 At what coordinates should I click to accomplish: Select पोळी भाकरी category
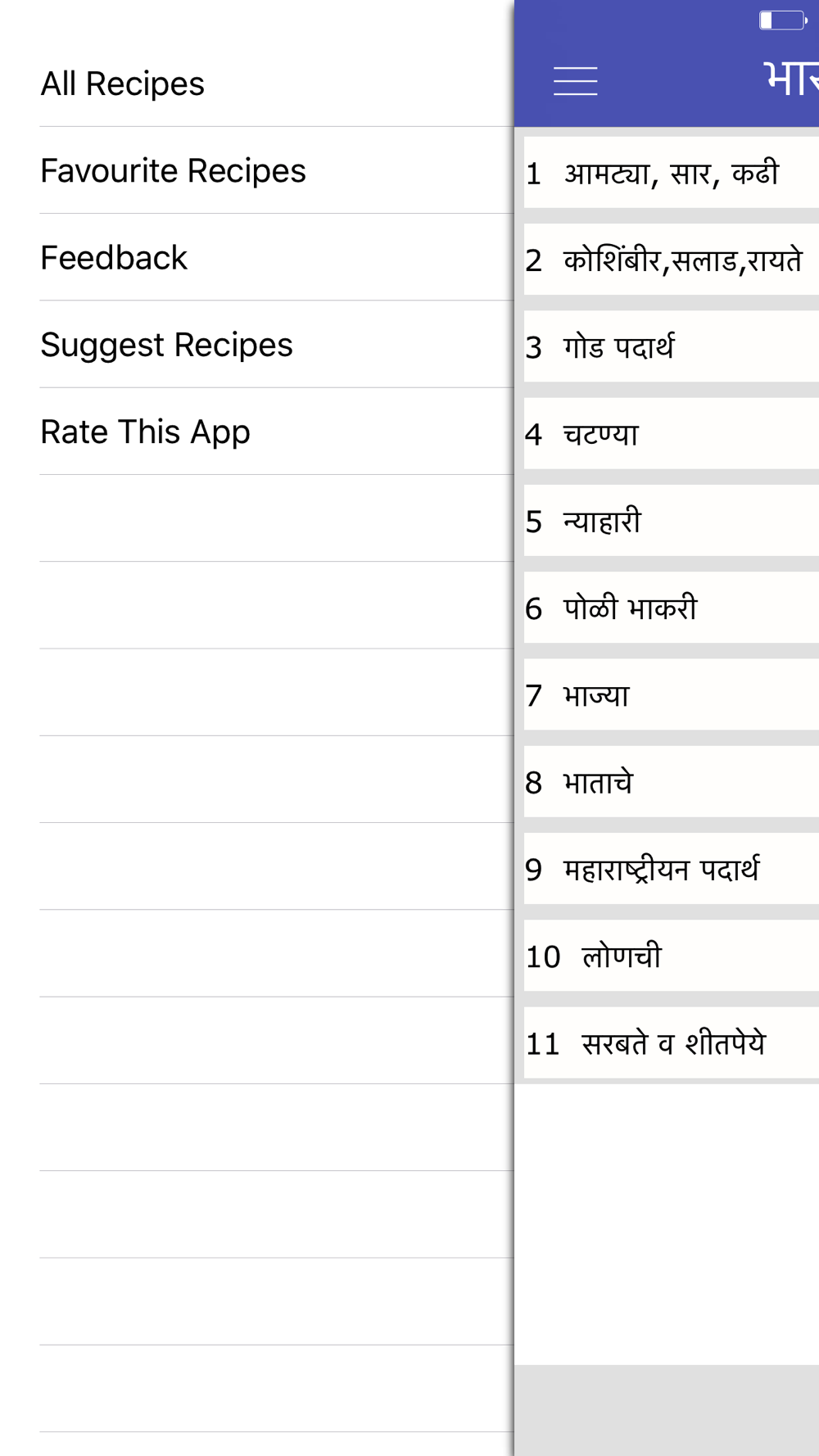[x=670, y=608]
